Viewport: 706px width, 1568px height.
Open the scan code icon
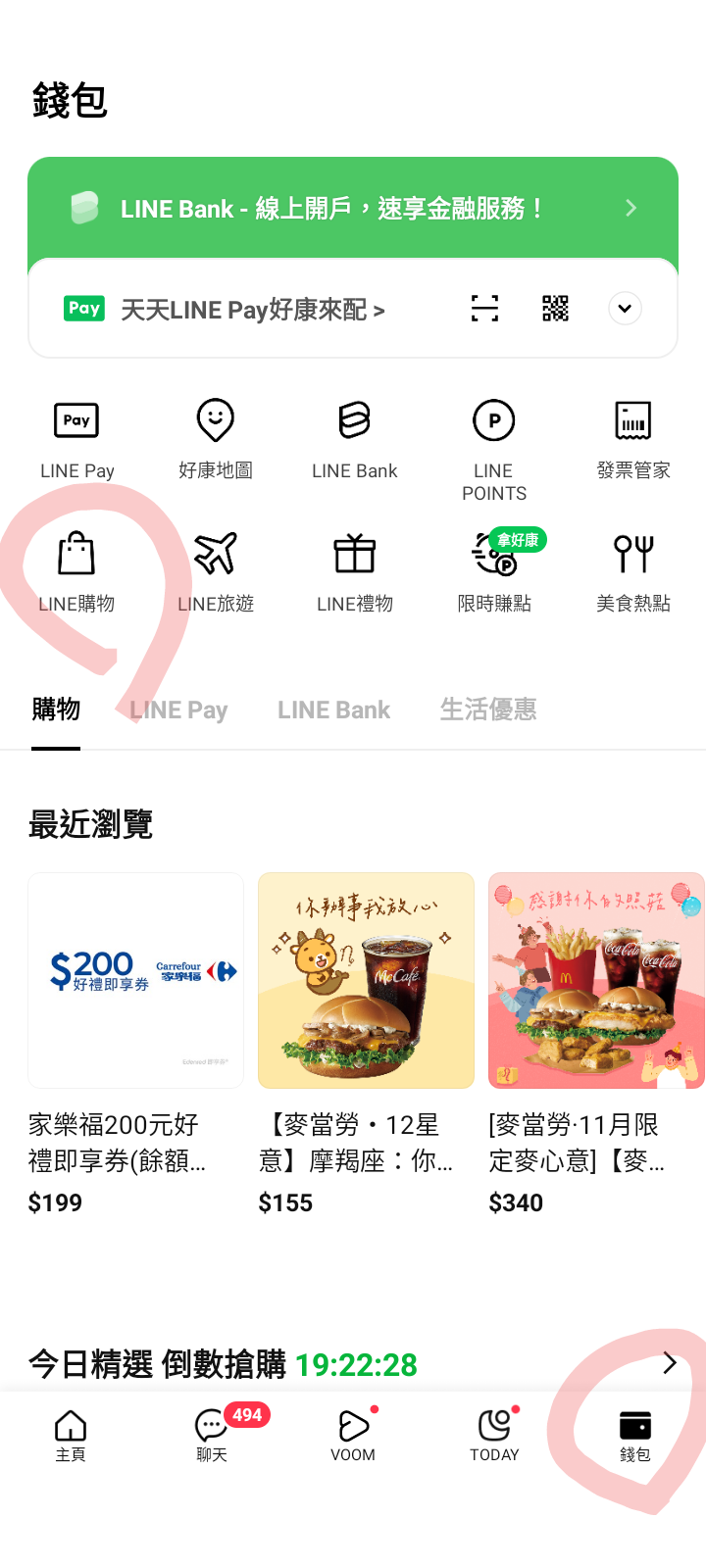click(484, 309)
